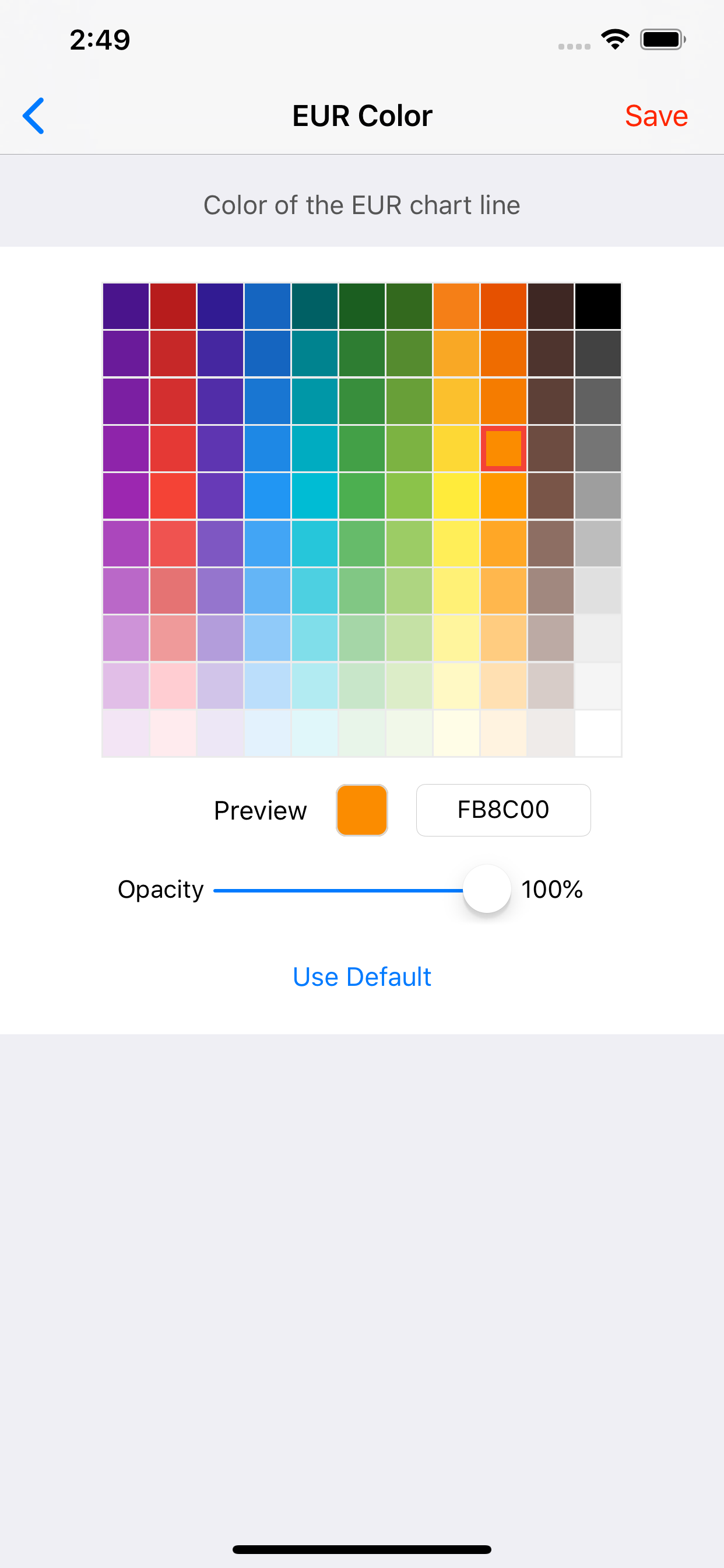Screen dimensions: 724x1568
Task: Select the black swatch in the top-right corner
Action: point(598,305)
